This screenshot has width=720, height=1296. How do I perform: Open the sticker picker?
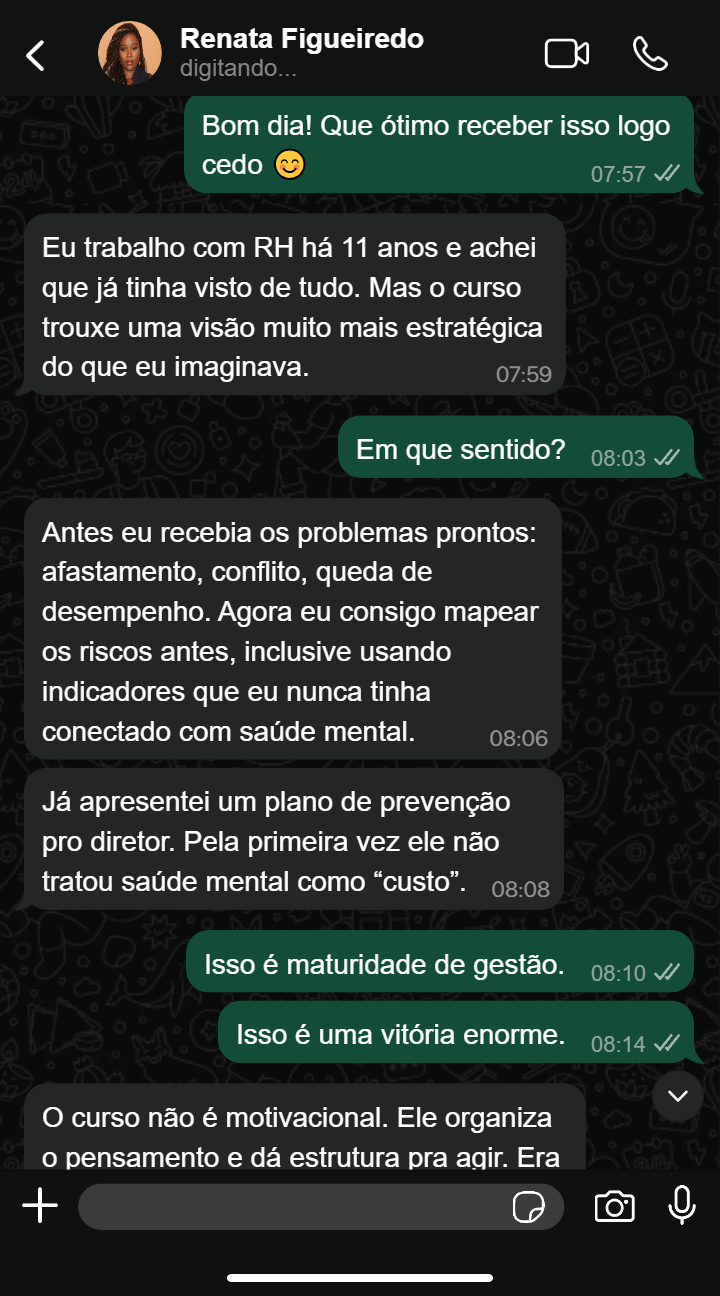click(x=528, y=1207)
